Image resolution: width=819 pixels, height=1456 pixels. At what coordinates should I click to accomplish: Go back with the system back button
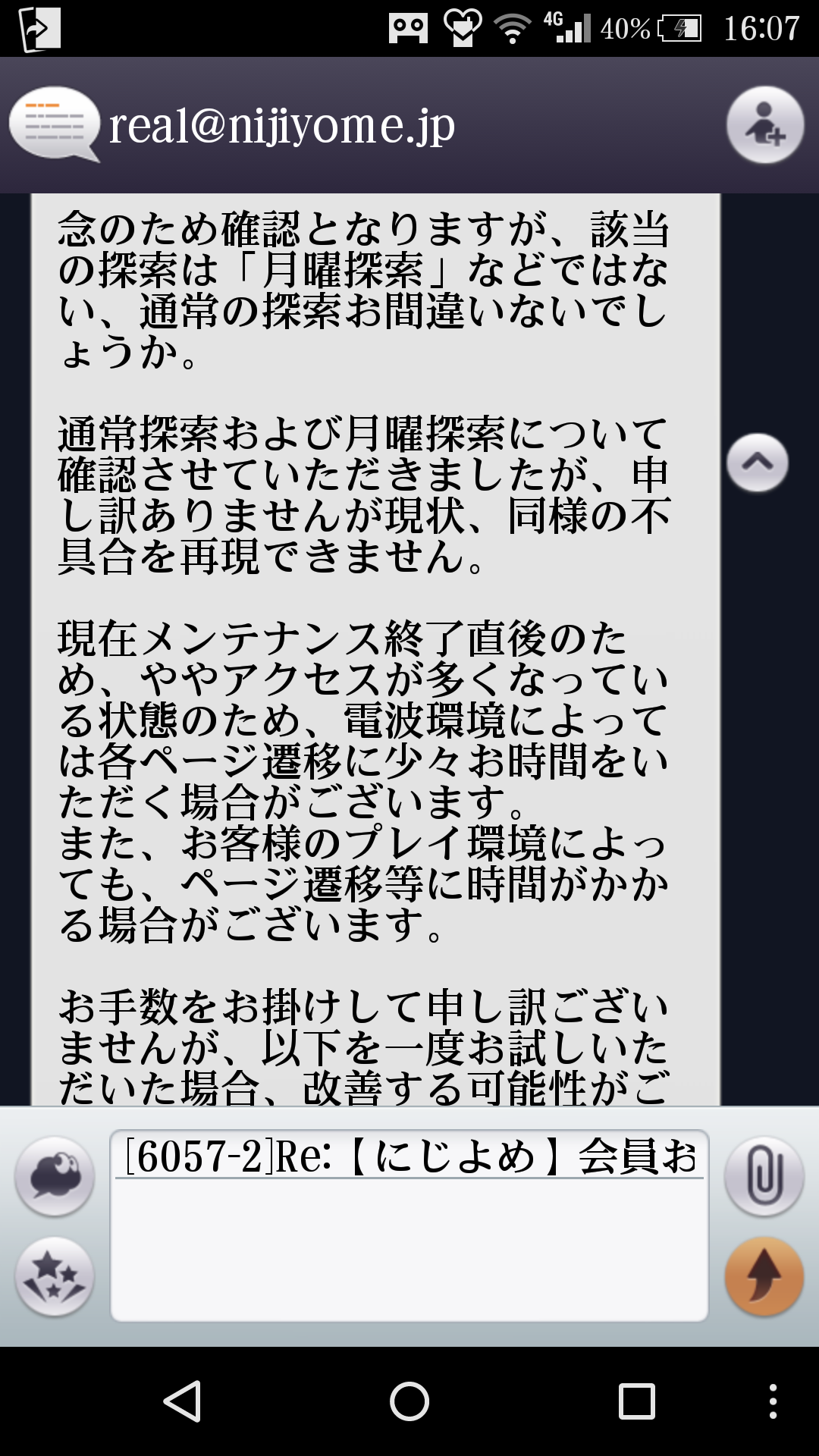pyautogui.click(x=182, y=1401)
